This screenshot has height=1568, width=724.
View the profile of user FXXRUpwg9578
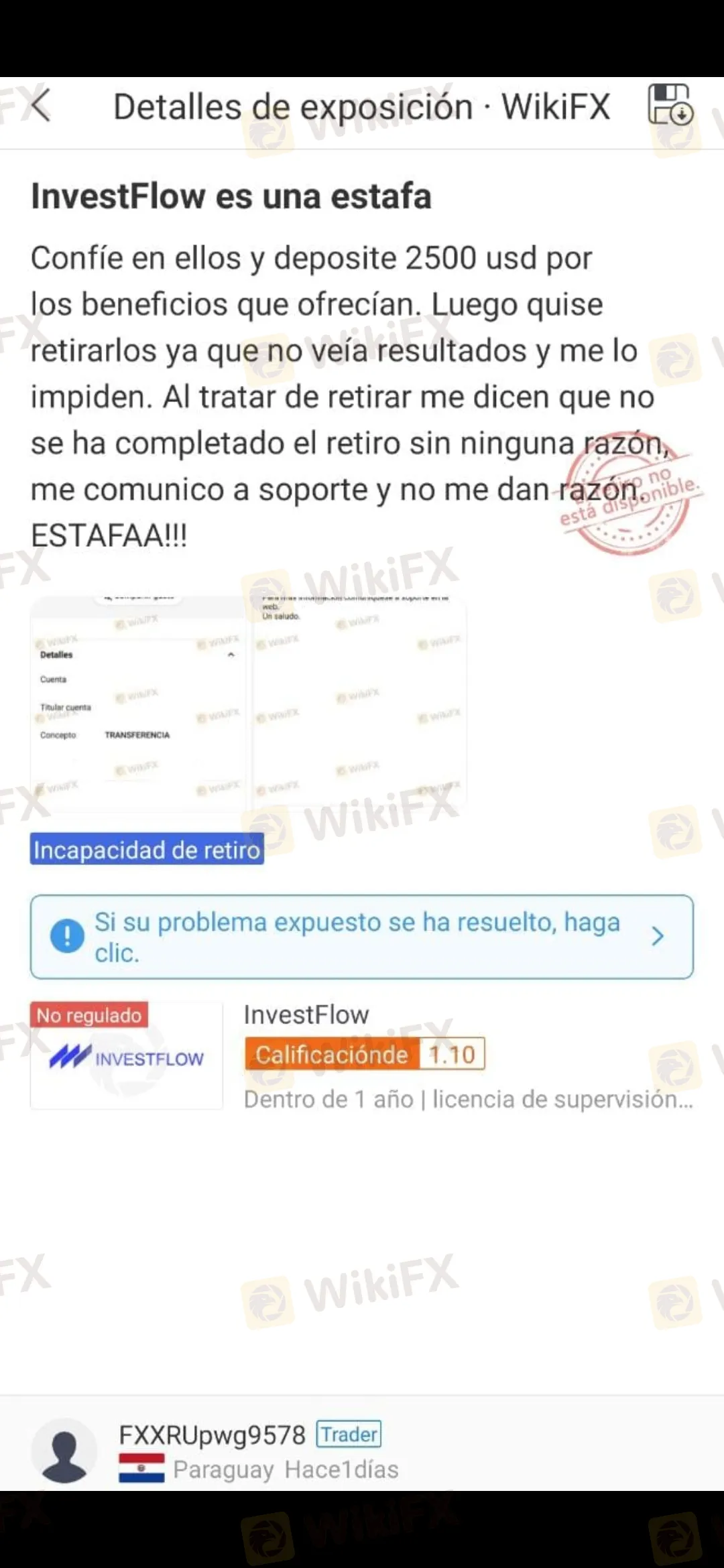(212, 1434)
